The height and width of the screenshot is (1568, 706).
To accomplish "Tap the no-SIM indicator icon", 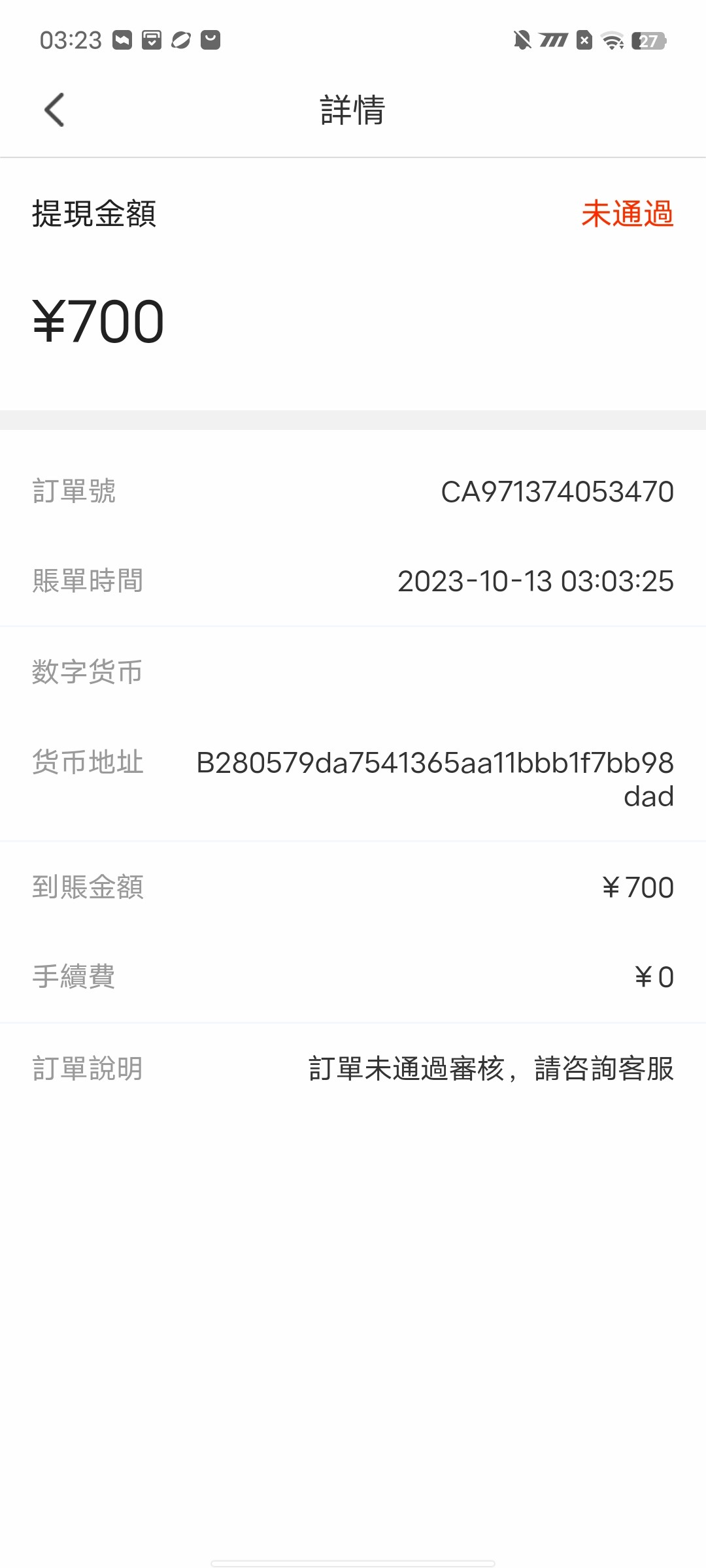I will [582, 41].
